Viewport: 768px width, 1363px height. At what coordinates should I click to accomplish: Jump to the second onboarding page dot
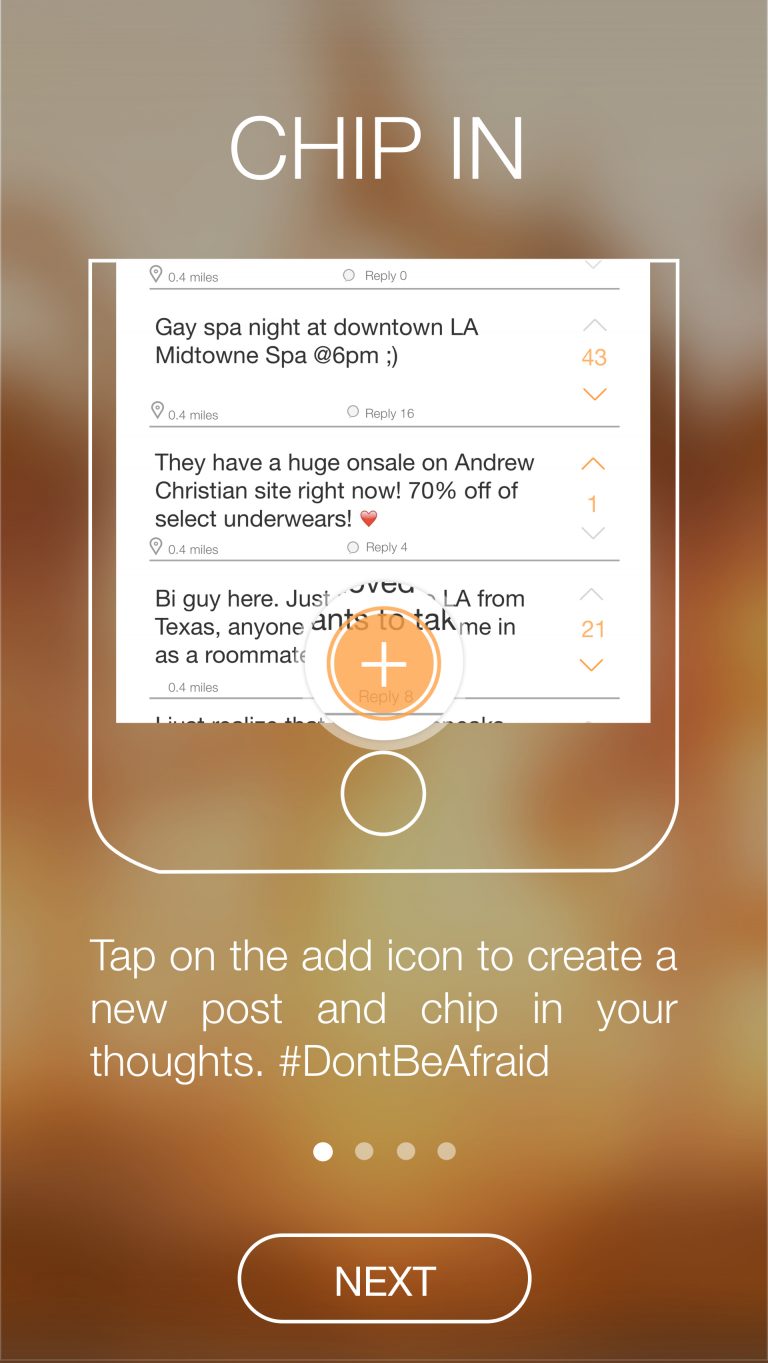point(364,1151)
